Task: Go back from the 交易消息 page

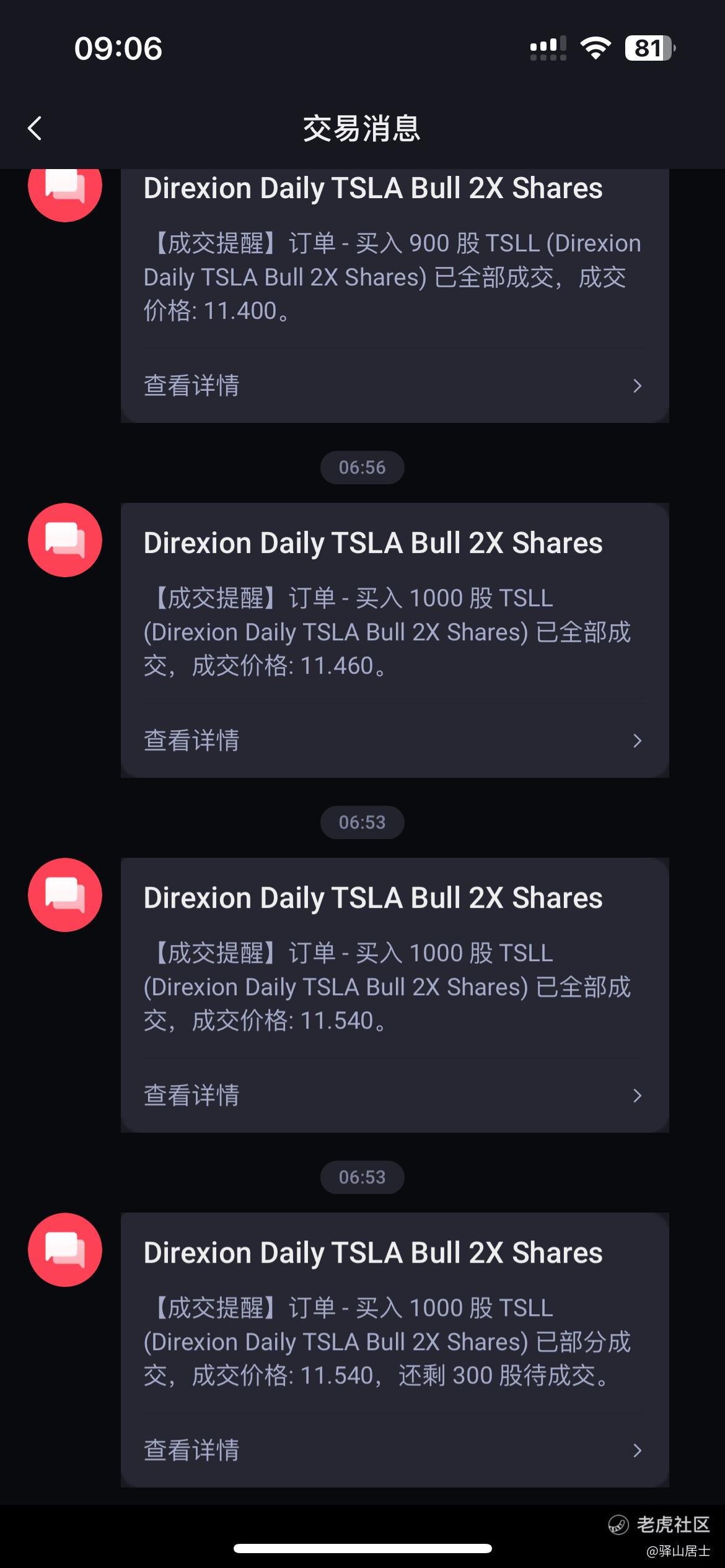Action: [x=35, y=128]
